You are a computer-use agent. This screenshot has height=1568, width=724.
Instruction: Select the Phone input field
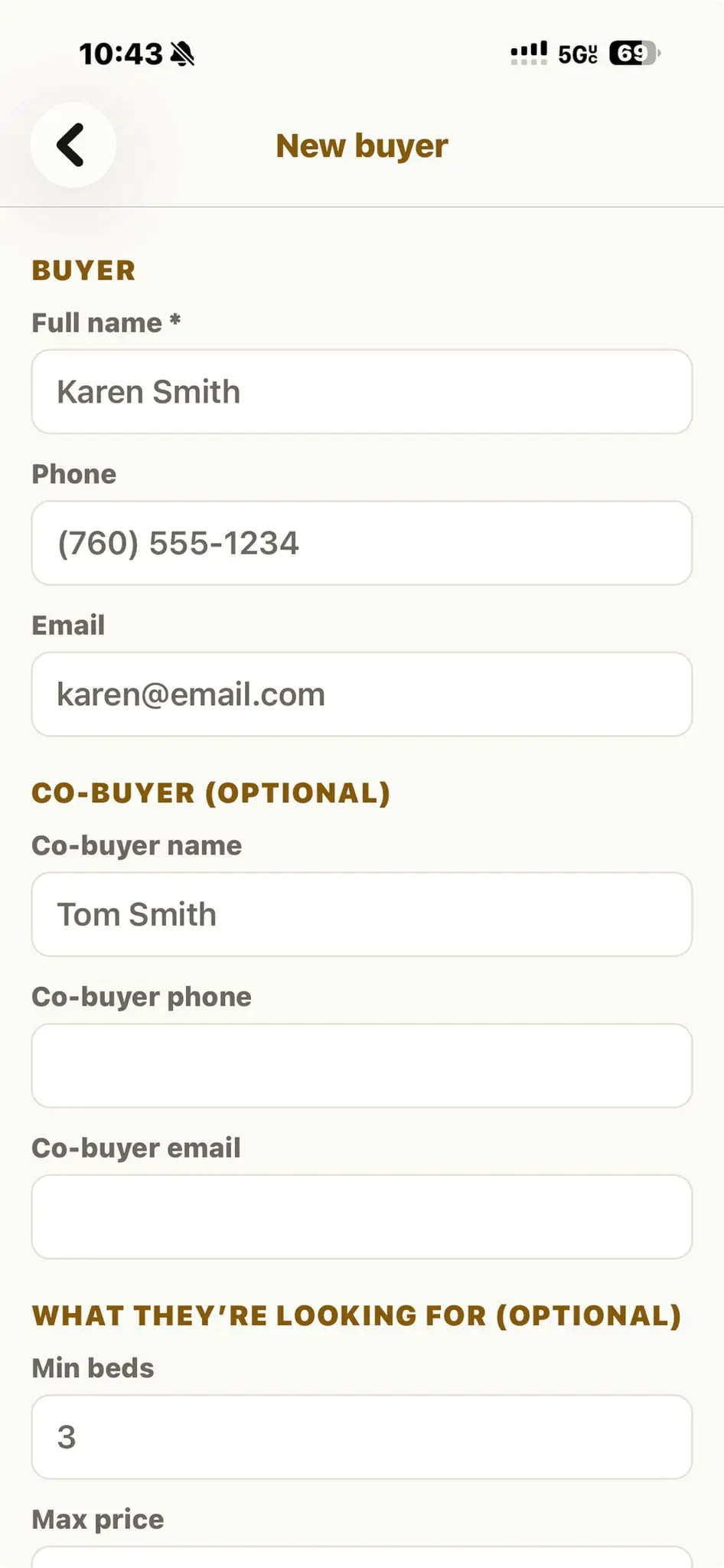click(362, 543)
